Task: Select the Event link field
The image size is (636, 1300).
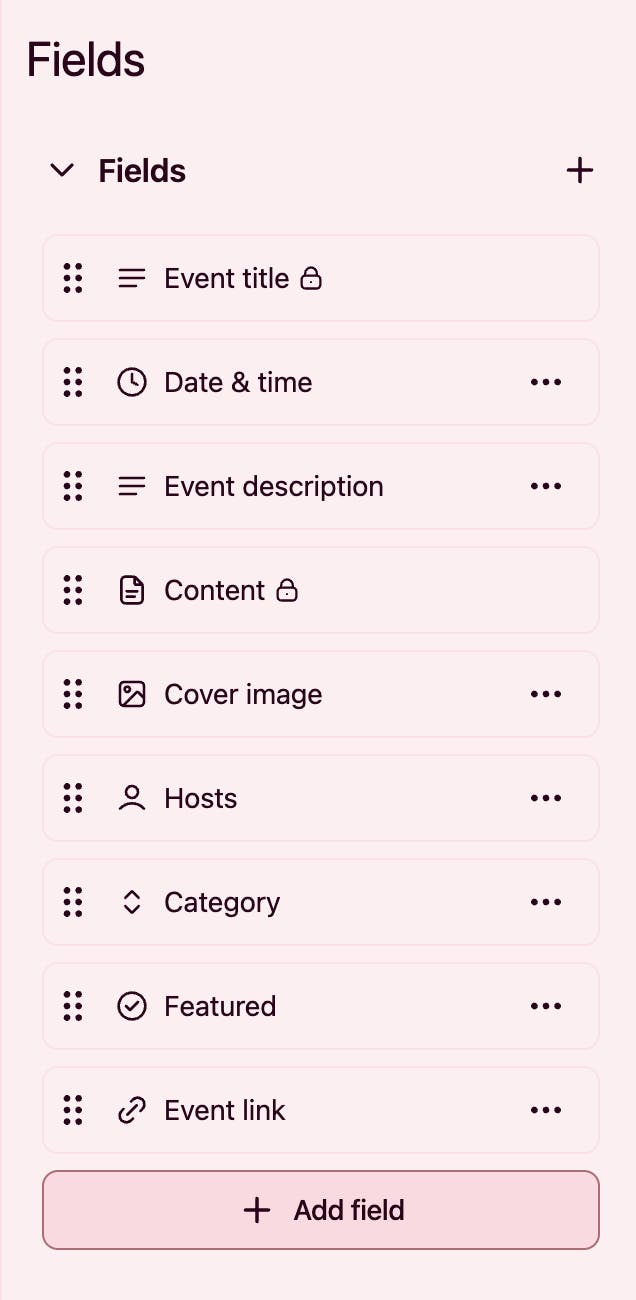Action: [x=225, y=1111]
